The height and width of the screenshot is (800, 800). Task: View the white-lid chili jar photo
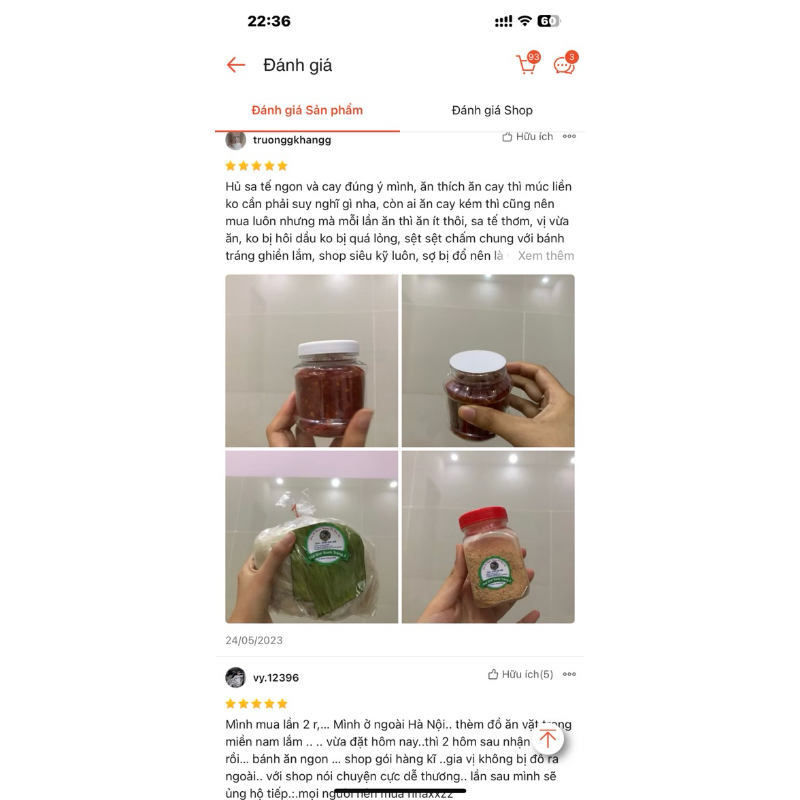(311, 361)
